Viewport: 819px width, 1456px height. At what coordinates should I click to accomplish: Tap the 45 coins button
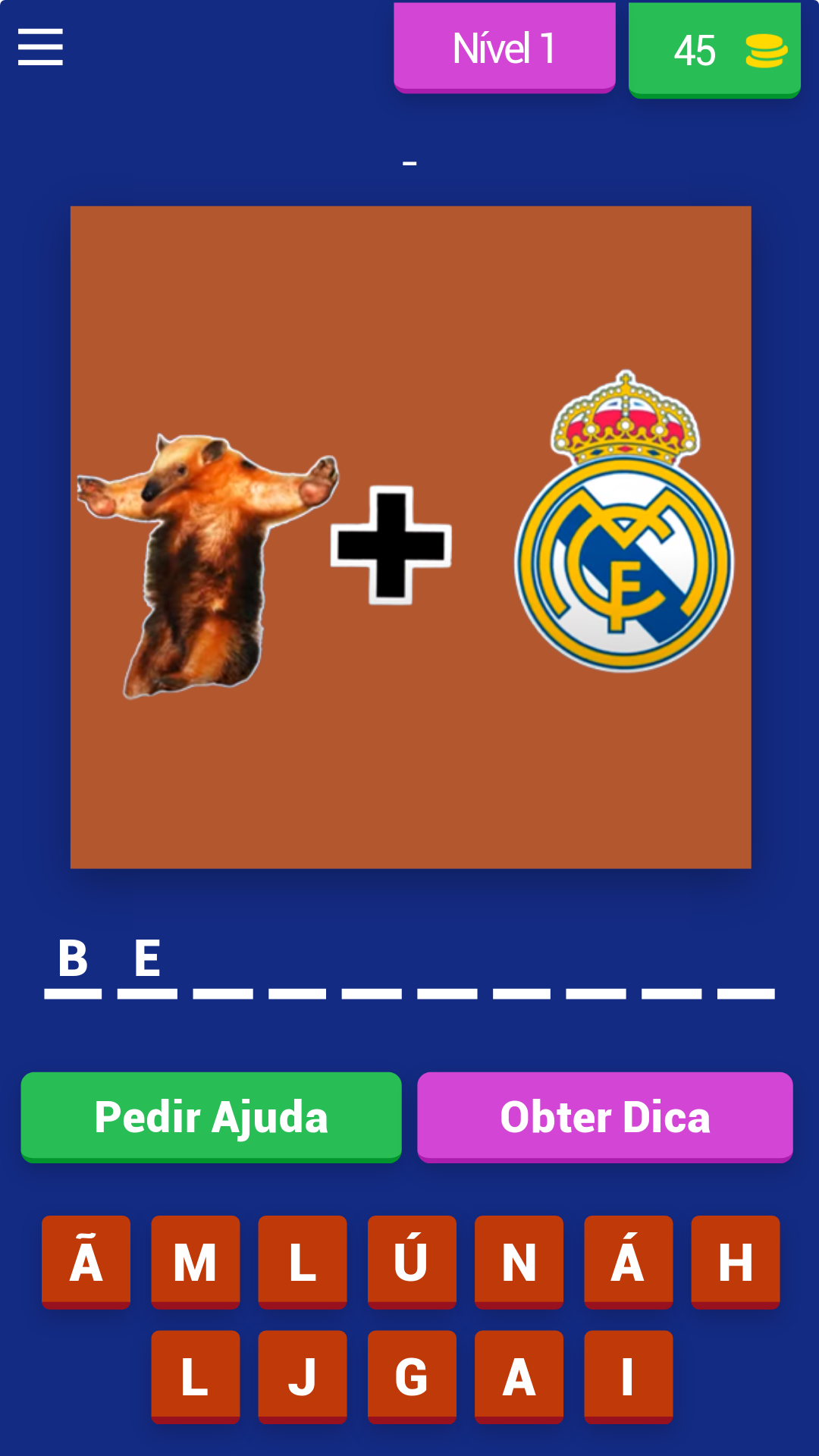[714, 50]
